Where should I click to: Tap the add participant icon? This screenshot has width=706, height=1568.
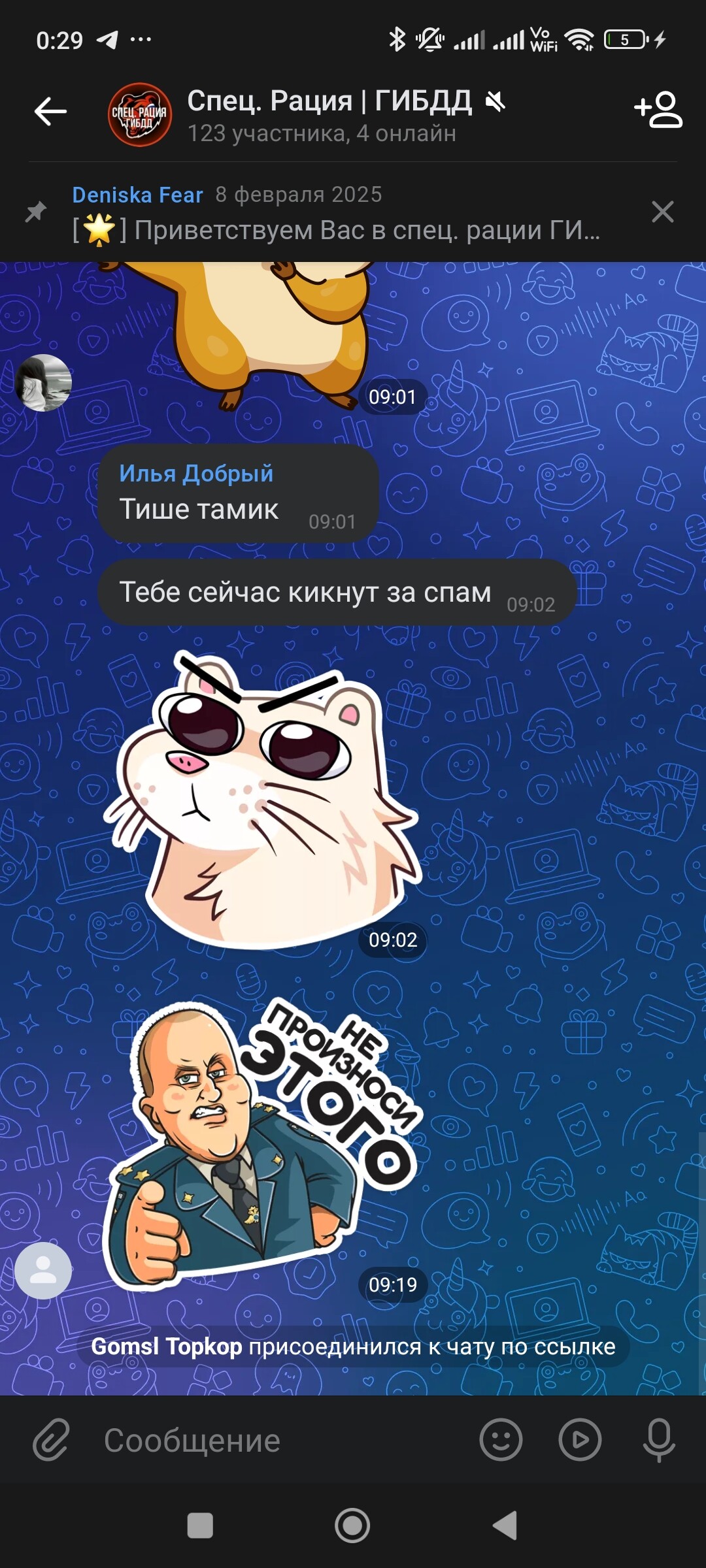658,110
